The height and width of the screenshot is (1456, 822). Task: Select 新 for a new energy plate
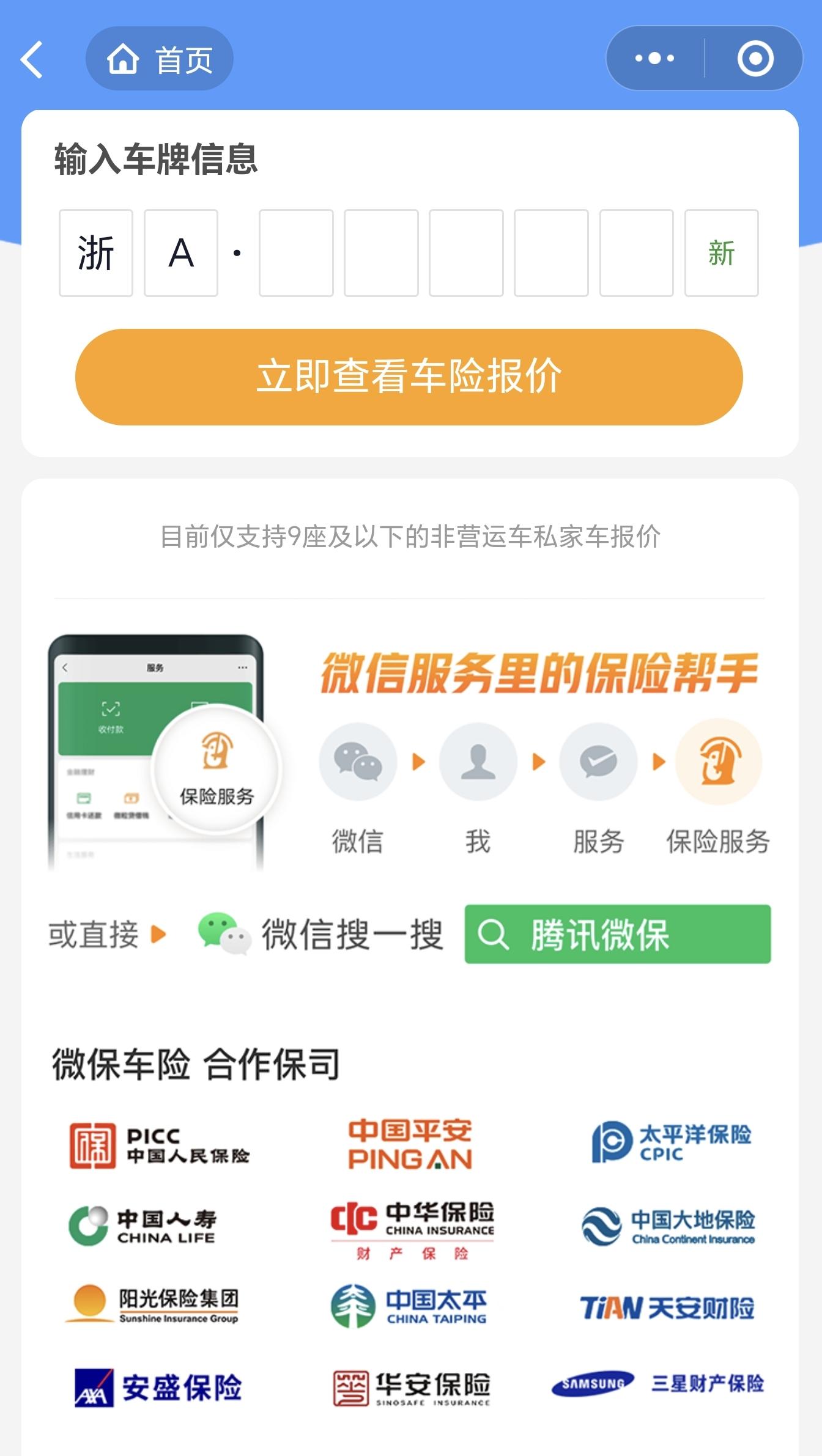pos(721,254)
